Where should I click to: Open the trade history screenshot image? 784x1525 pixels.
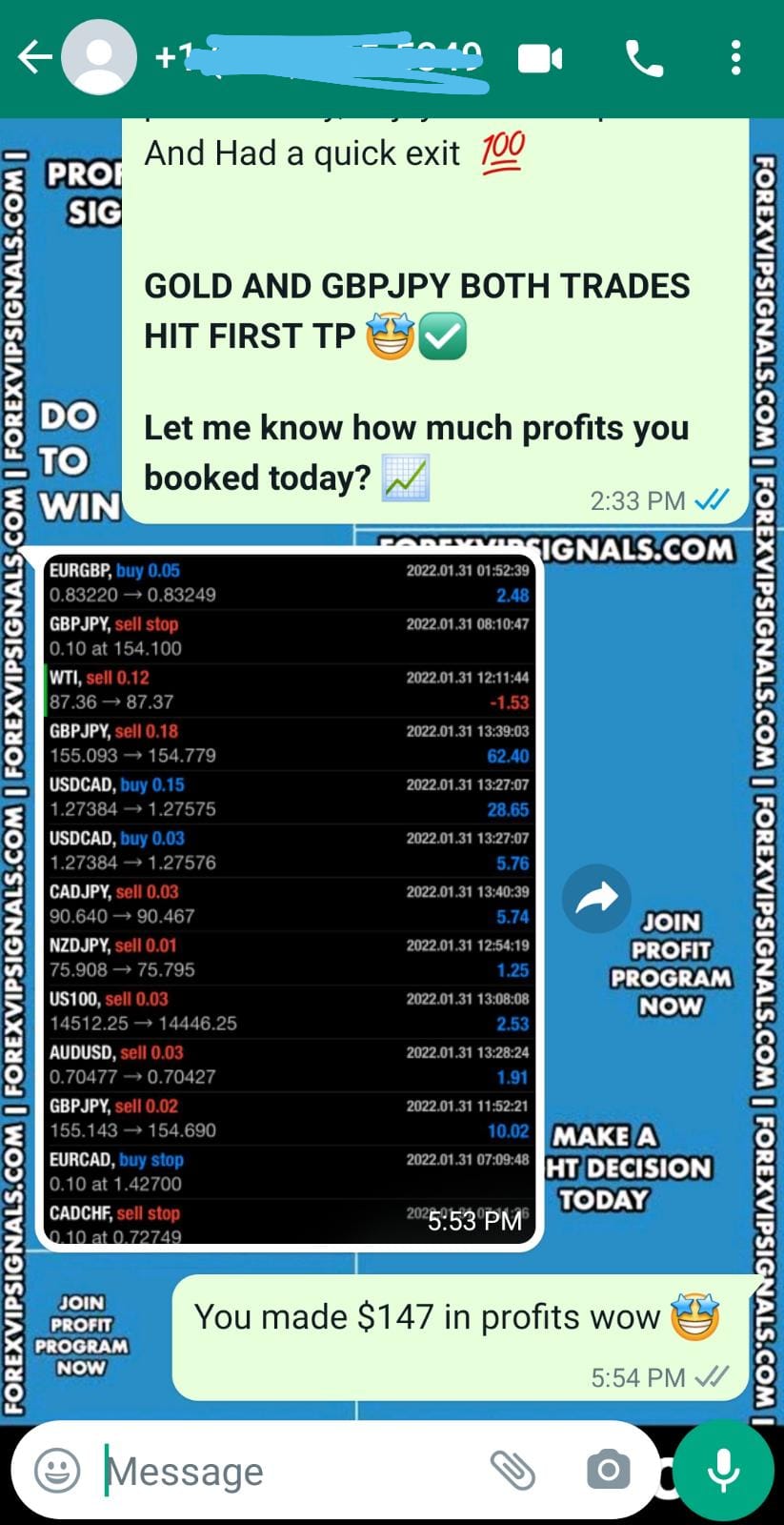pyautogui.click(x=289, y=898)
